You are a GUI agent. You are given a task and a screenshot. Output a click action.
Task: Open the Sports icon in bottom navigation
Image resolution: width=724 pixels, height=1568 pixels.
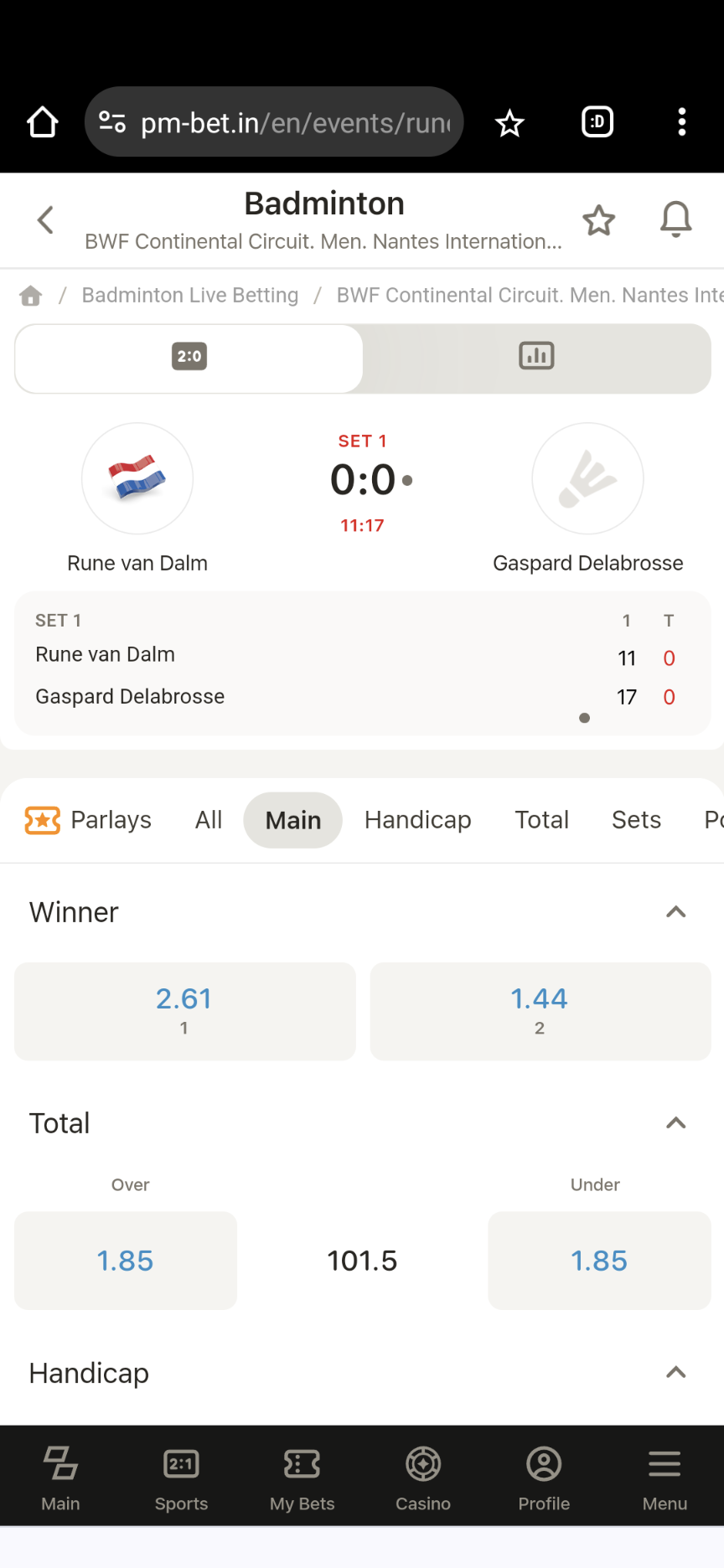pyautogui.click(x=181, y=1477)
